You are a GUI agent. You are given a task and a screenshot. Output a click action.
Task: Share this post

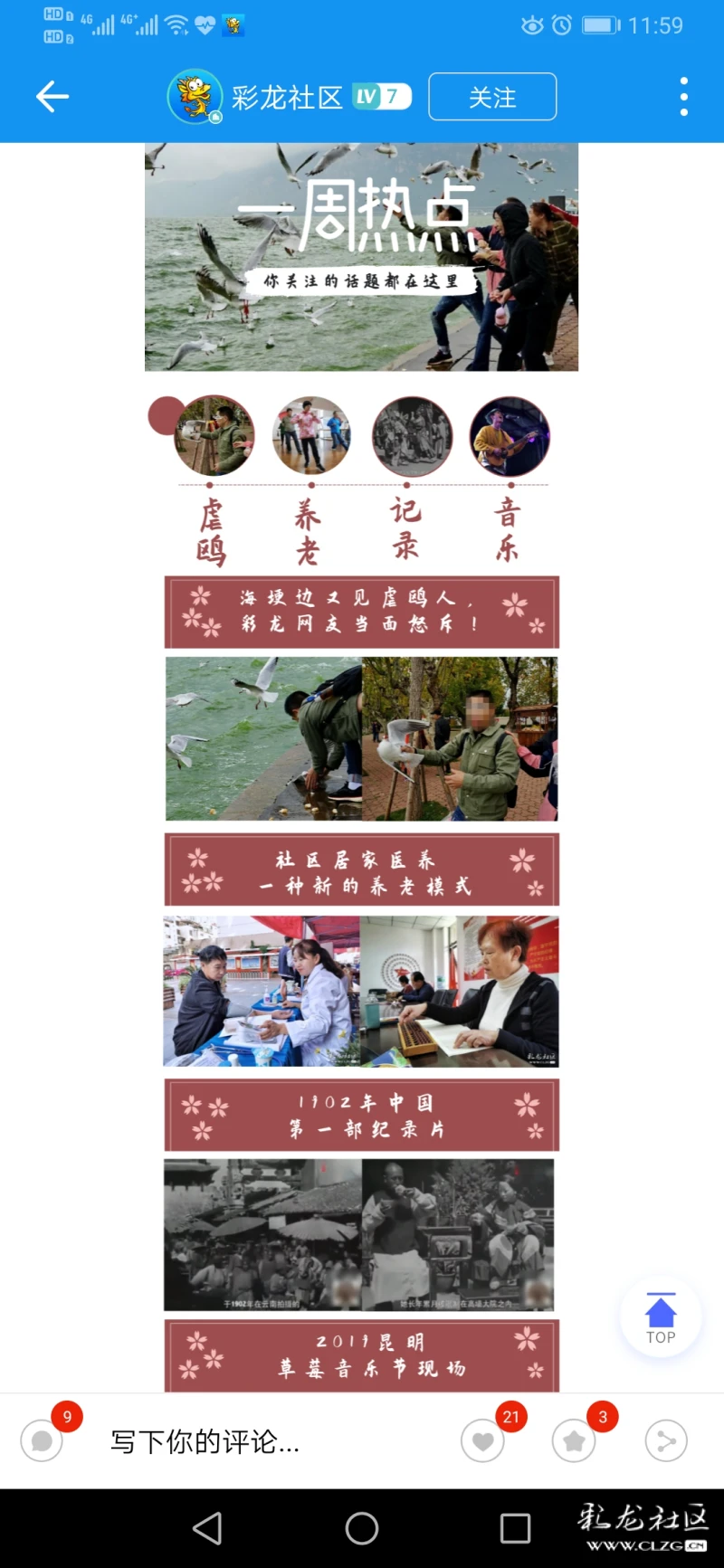tap(666, 1440)
